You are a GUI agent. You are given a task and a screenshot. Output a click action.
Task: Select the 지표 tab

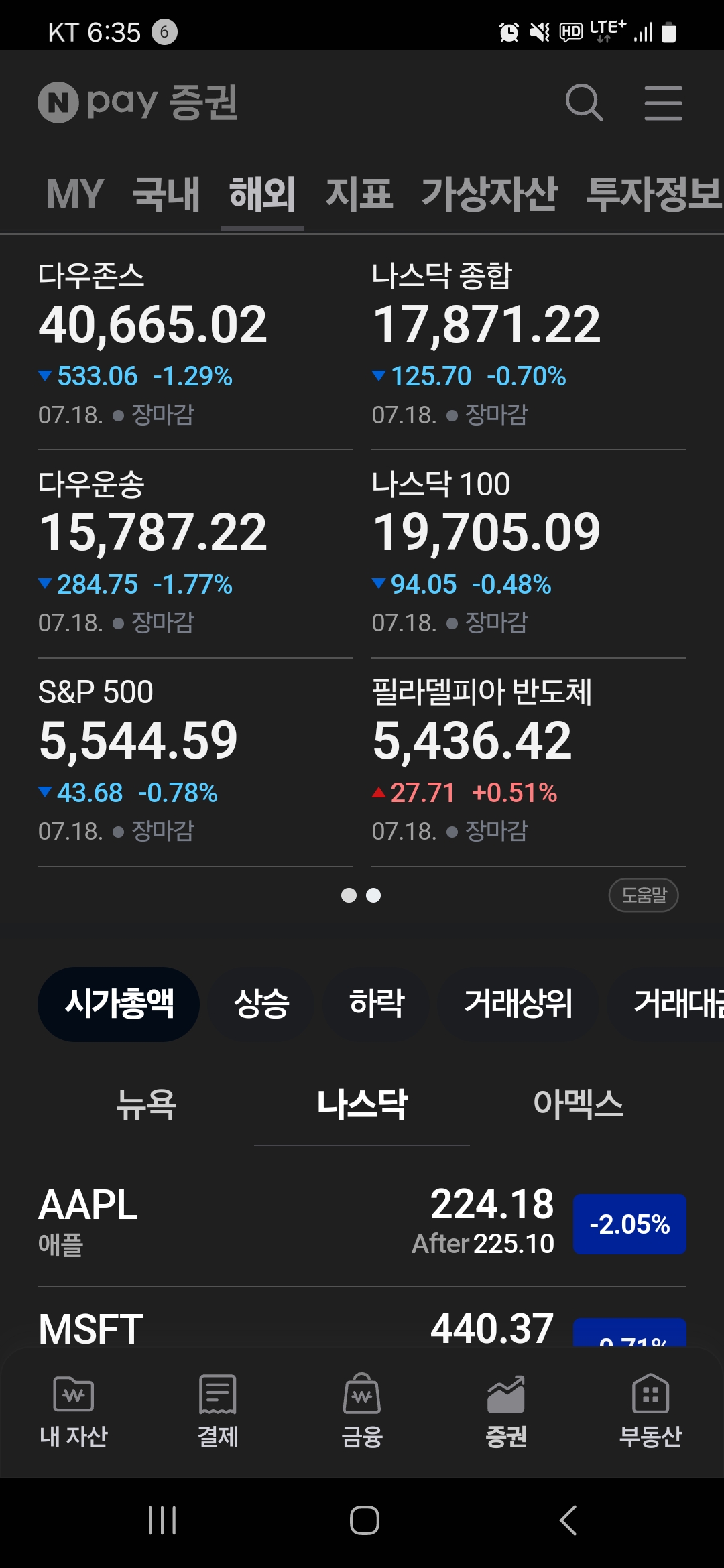(x=359, y=194)
